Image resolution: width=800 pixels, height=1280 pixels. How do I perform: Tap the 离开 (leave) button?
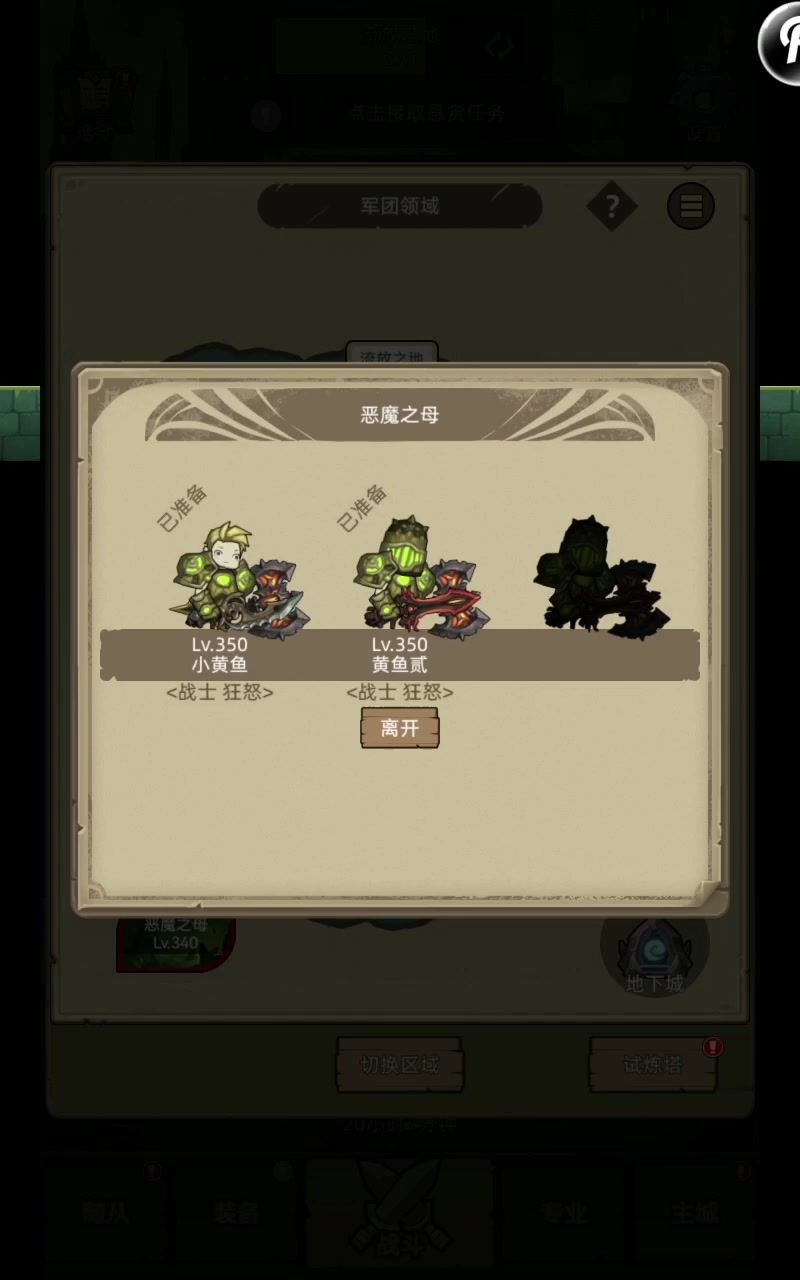click(399, 728)
